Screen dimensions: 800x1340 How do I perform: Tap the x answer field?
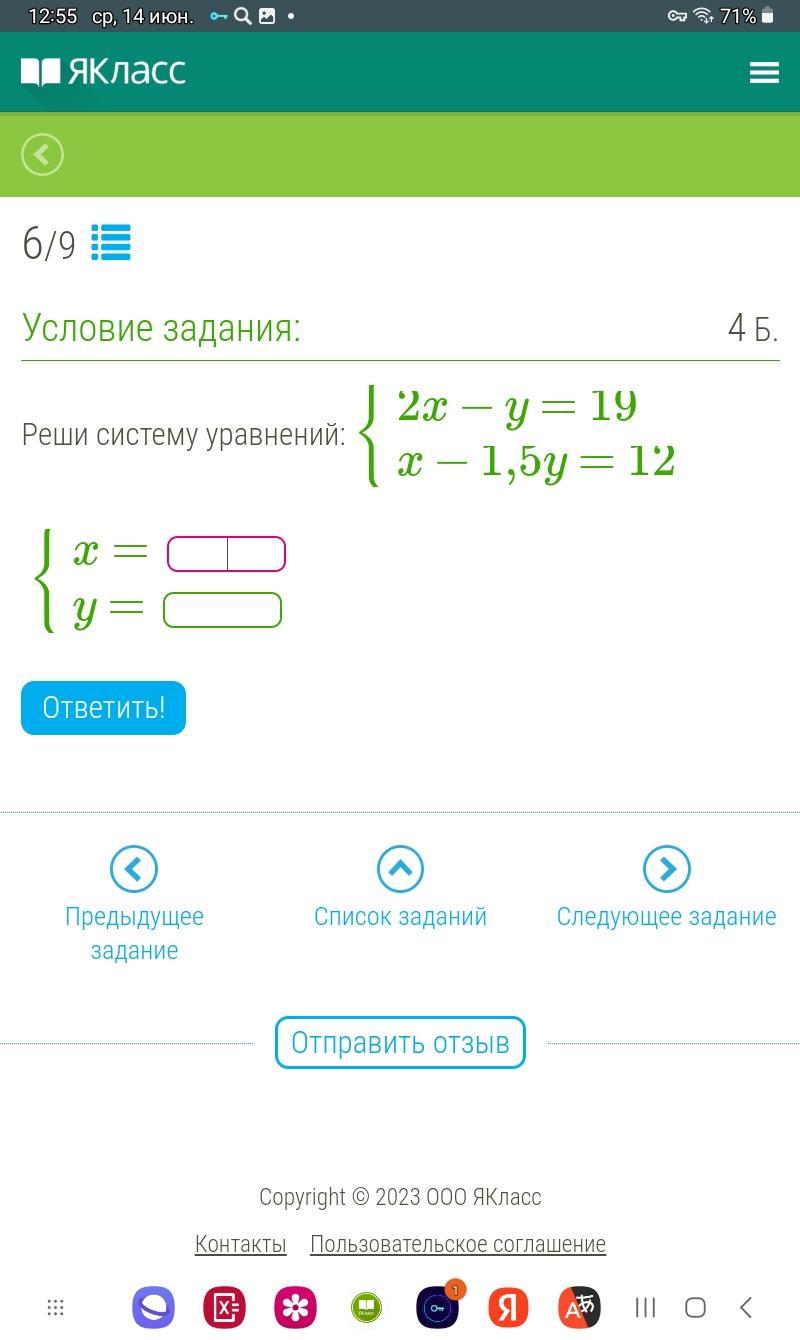pyautogui.click(x=226, y=554)
